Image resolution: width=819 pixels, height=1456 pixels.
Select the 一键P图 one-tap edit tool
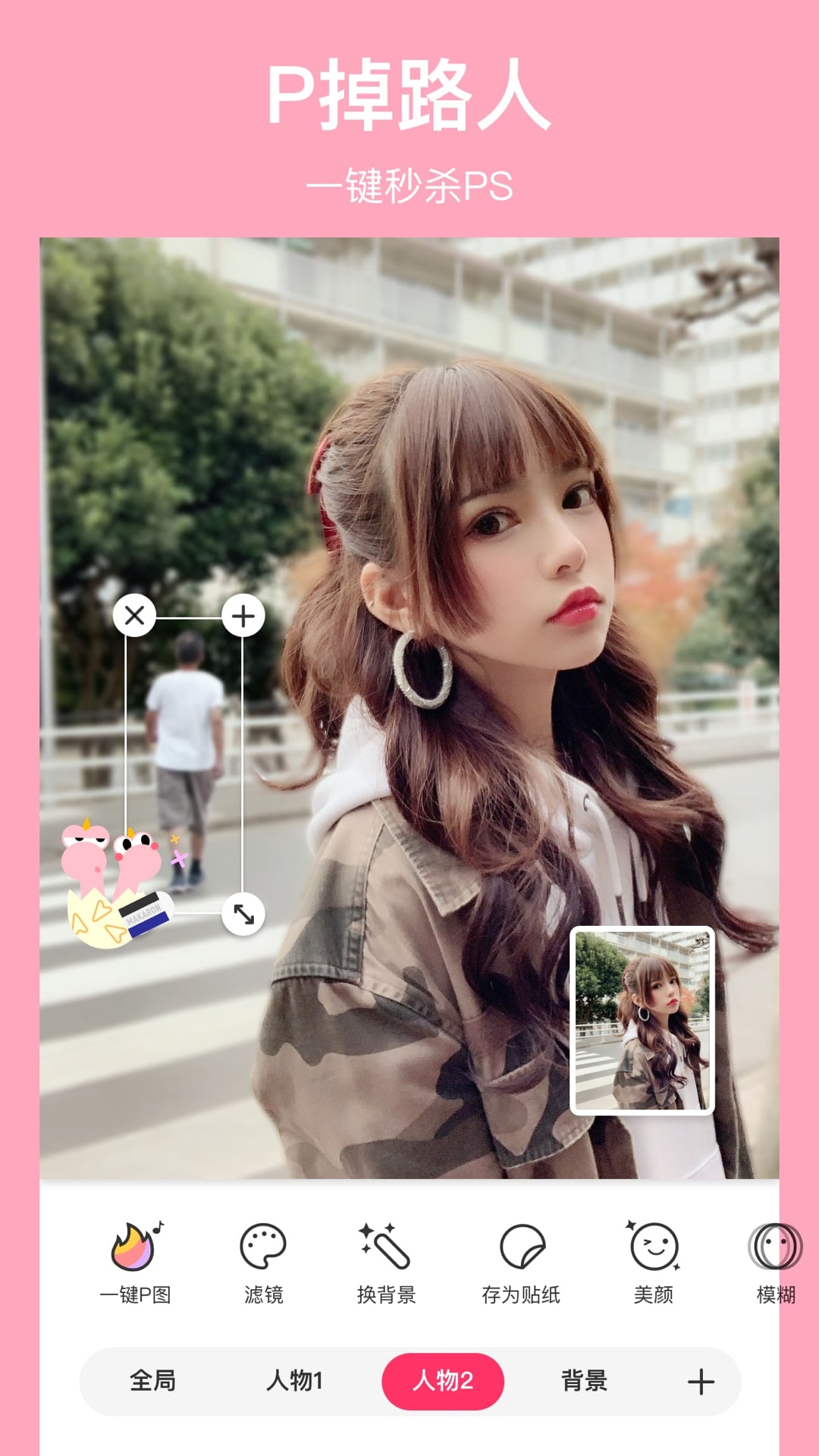click(135, 1253)
